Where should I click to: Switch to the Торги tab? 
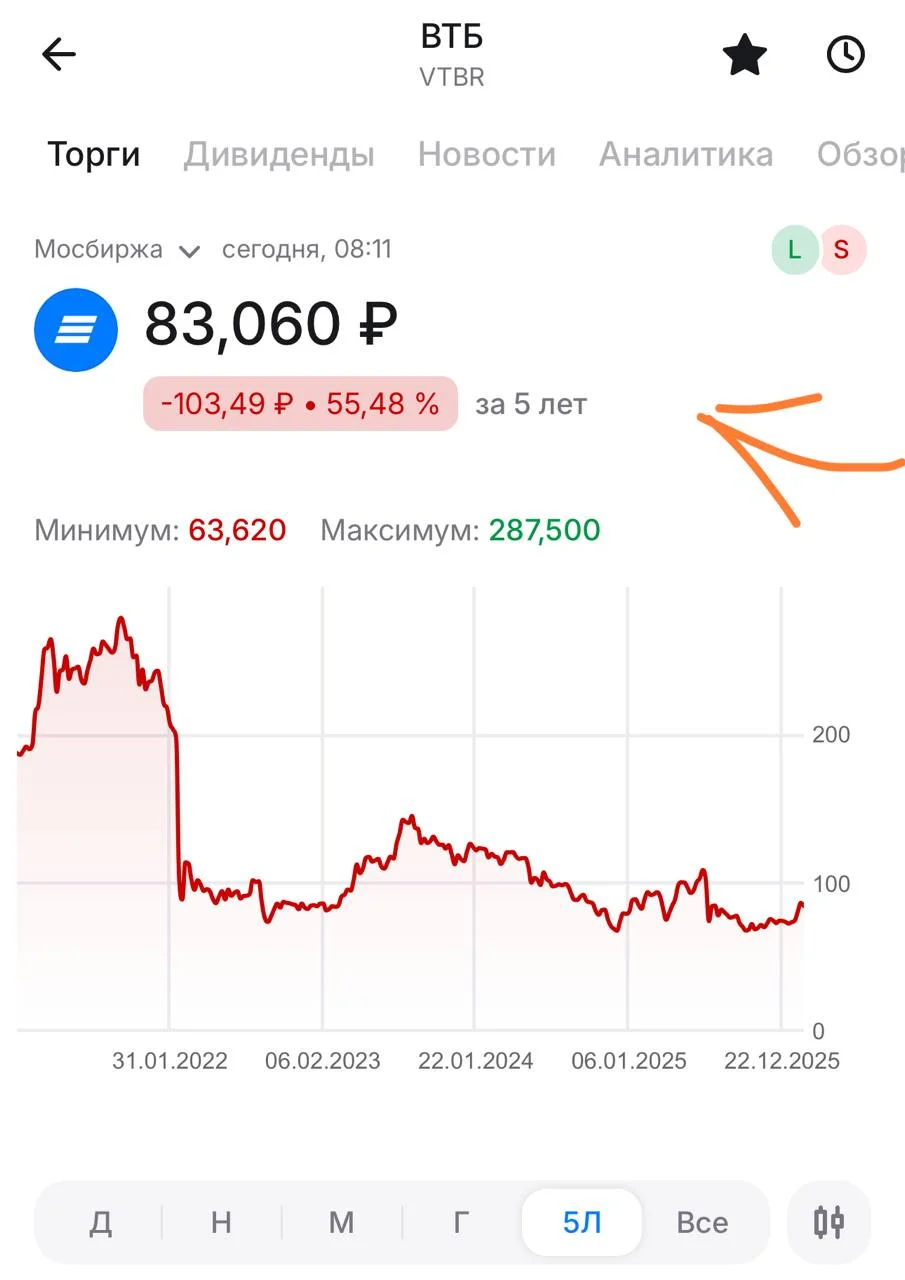(94, 155)
